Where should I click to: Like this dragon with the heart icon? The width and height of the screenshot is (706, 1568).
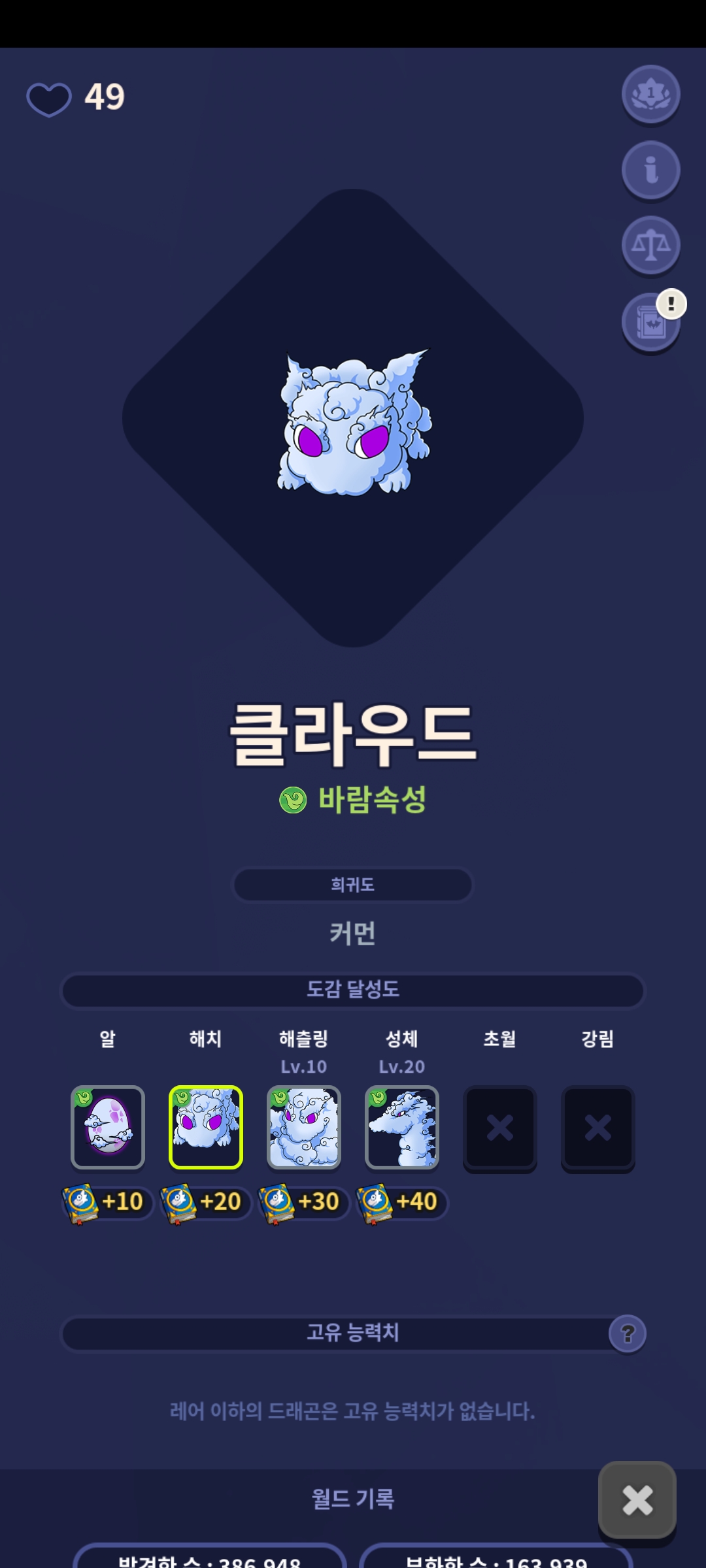(x=49, y=99)
